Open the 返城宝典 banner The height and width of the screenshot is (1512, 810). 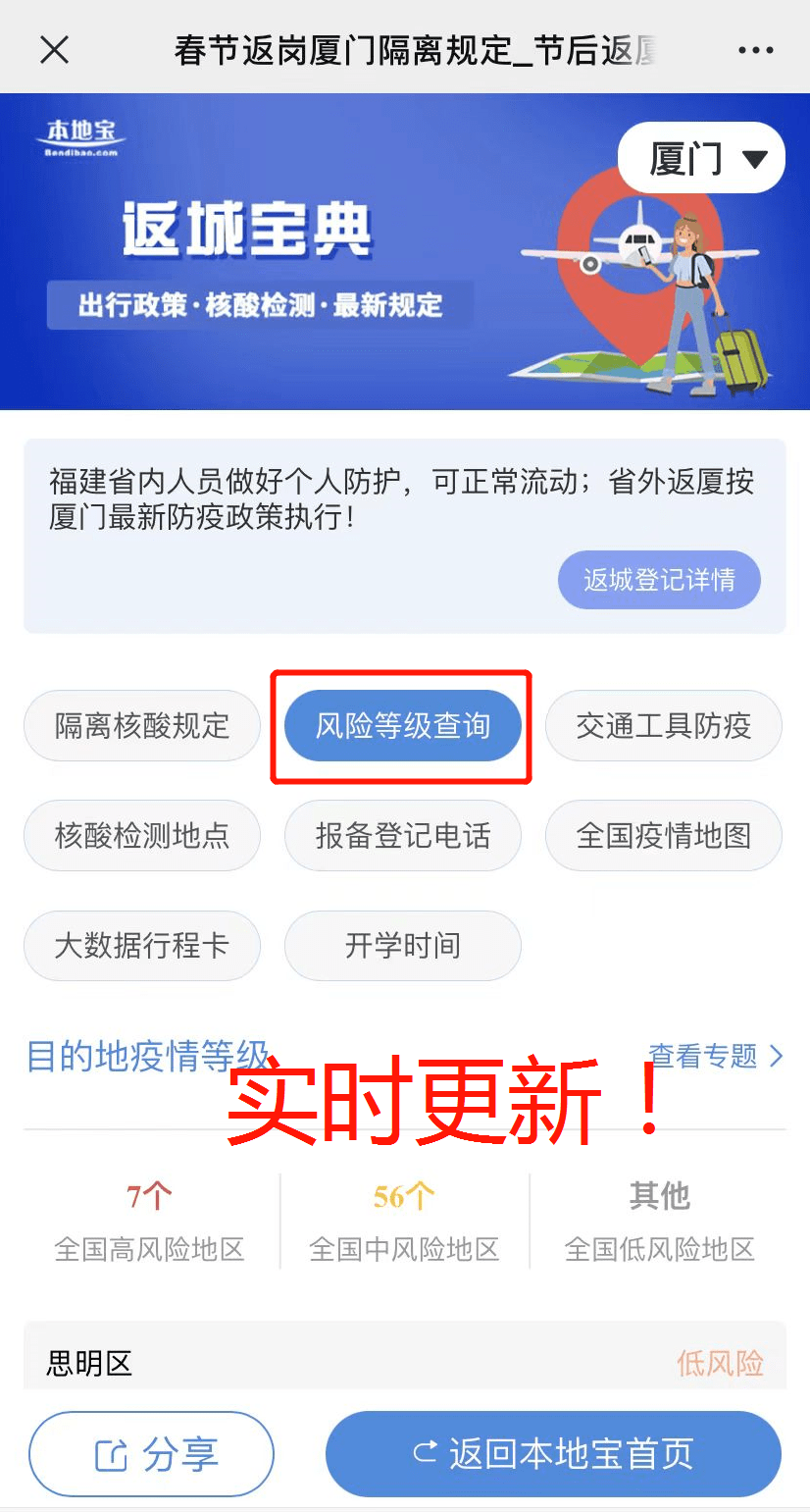tap(405, 251)
